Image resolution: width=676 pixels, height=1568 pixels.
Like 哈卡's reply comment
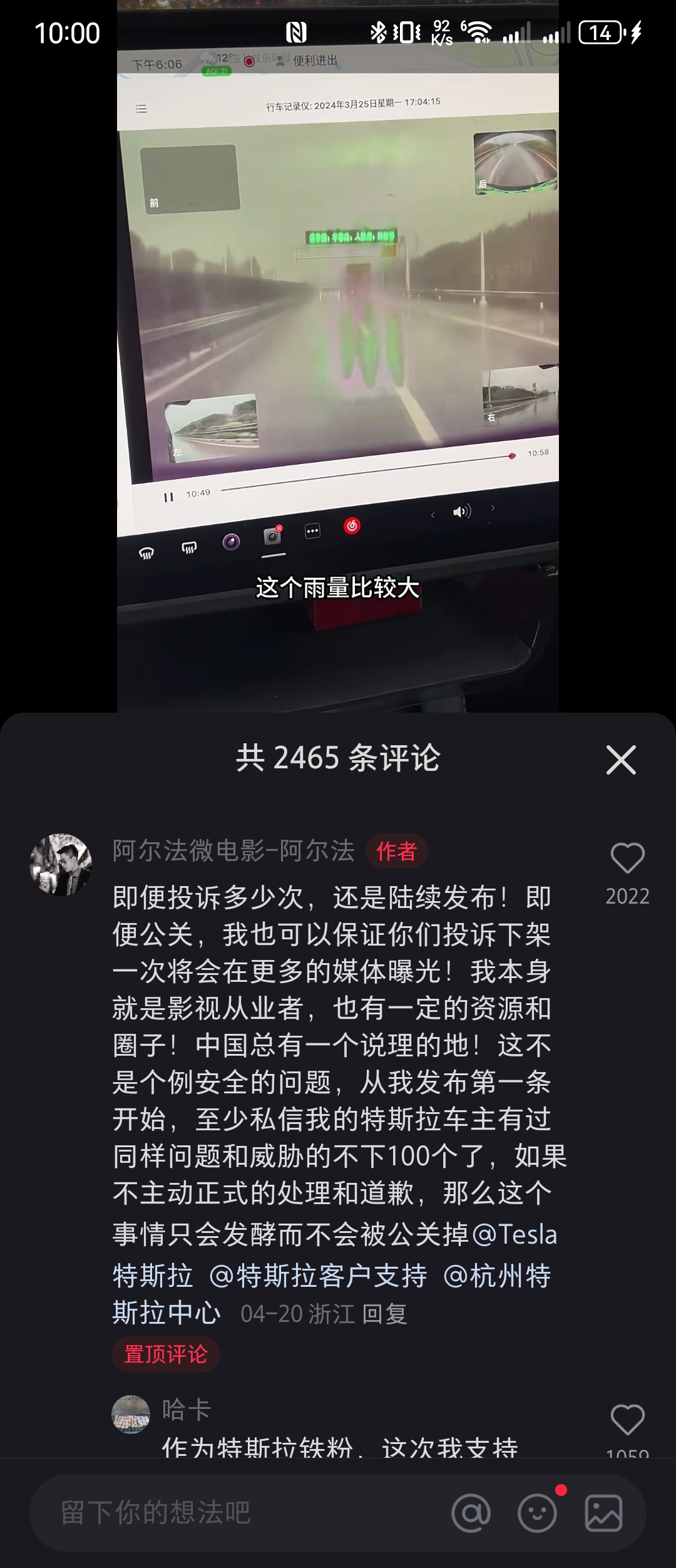pyautogui.click(x=627, y=1420)
